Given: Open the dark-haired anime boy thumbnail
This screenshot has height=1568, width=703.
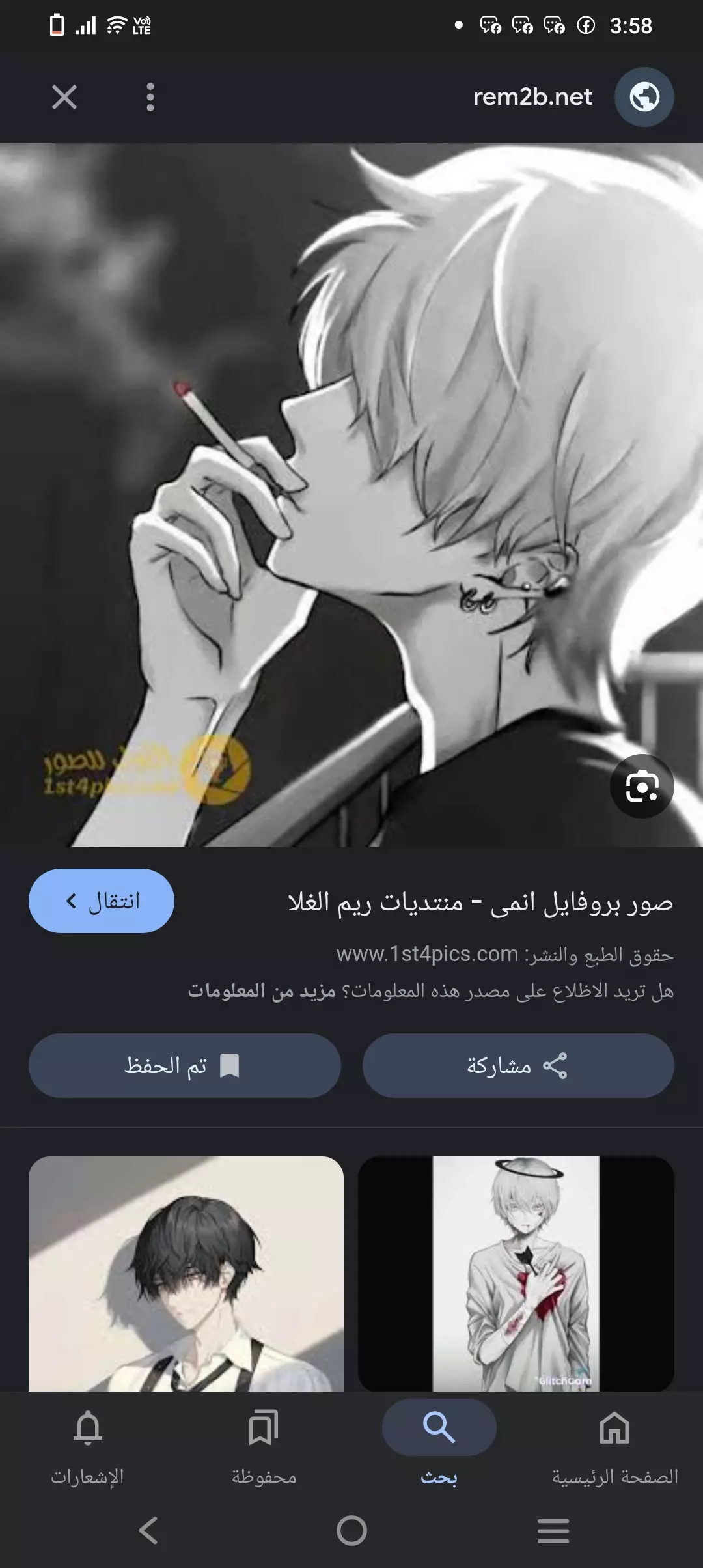Looking at the screenshot, I should tap(186, 1273).
